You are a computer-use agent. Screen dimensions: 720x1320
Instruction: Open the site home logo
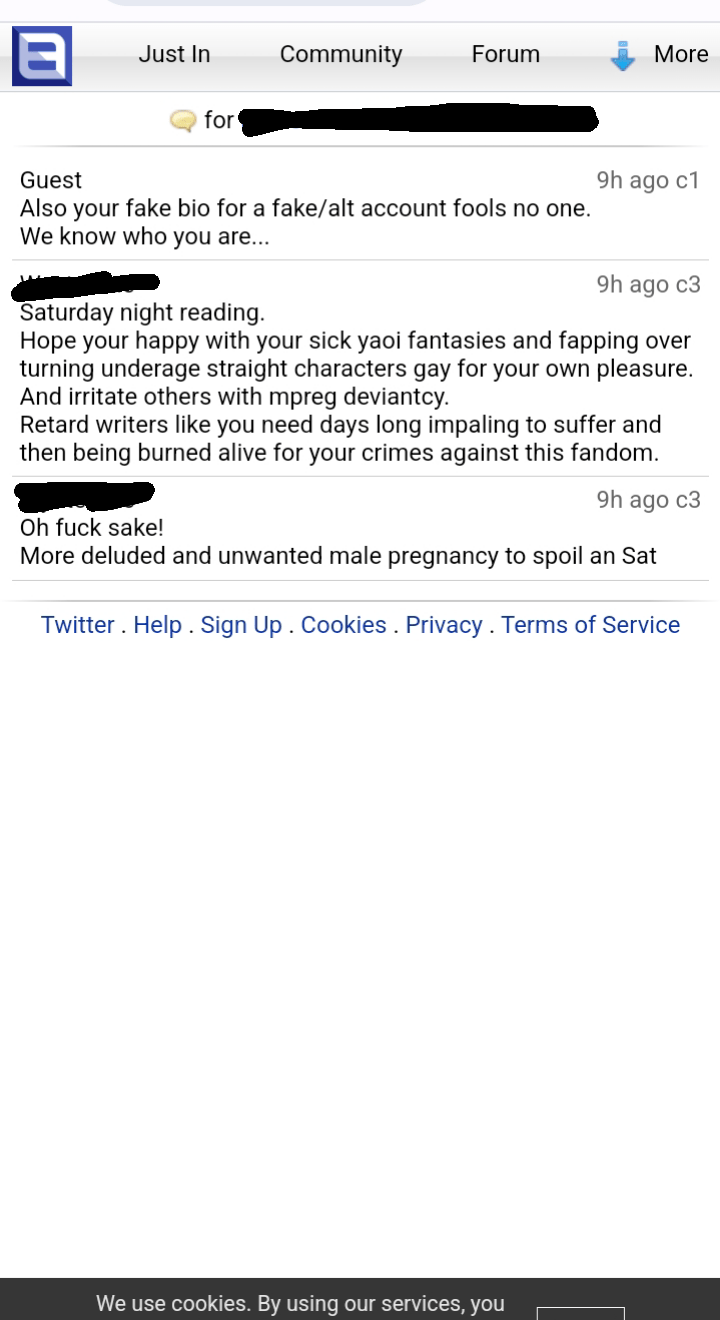click(x=42, y=56)
